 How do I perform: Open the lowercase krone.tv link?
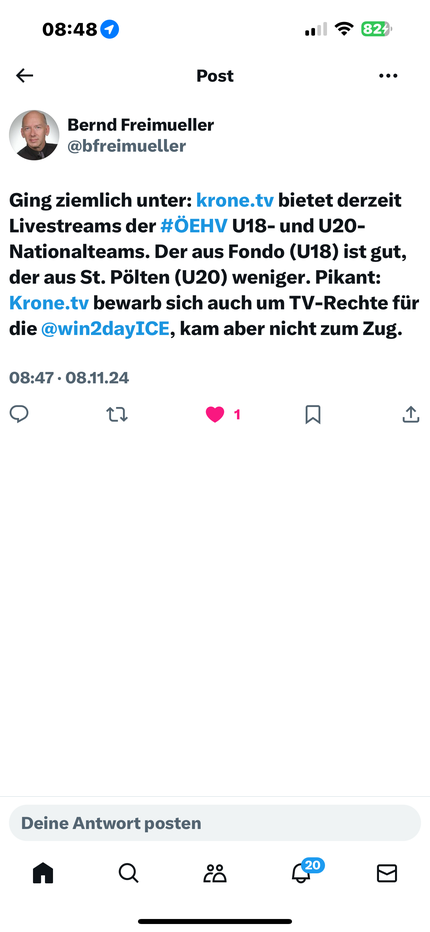(235, 200)
